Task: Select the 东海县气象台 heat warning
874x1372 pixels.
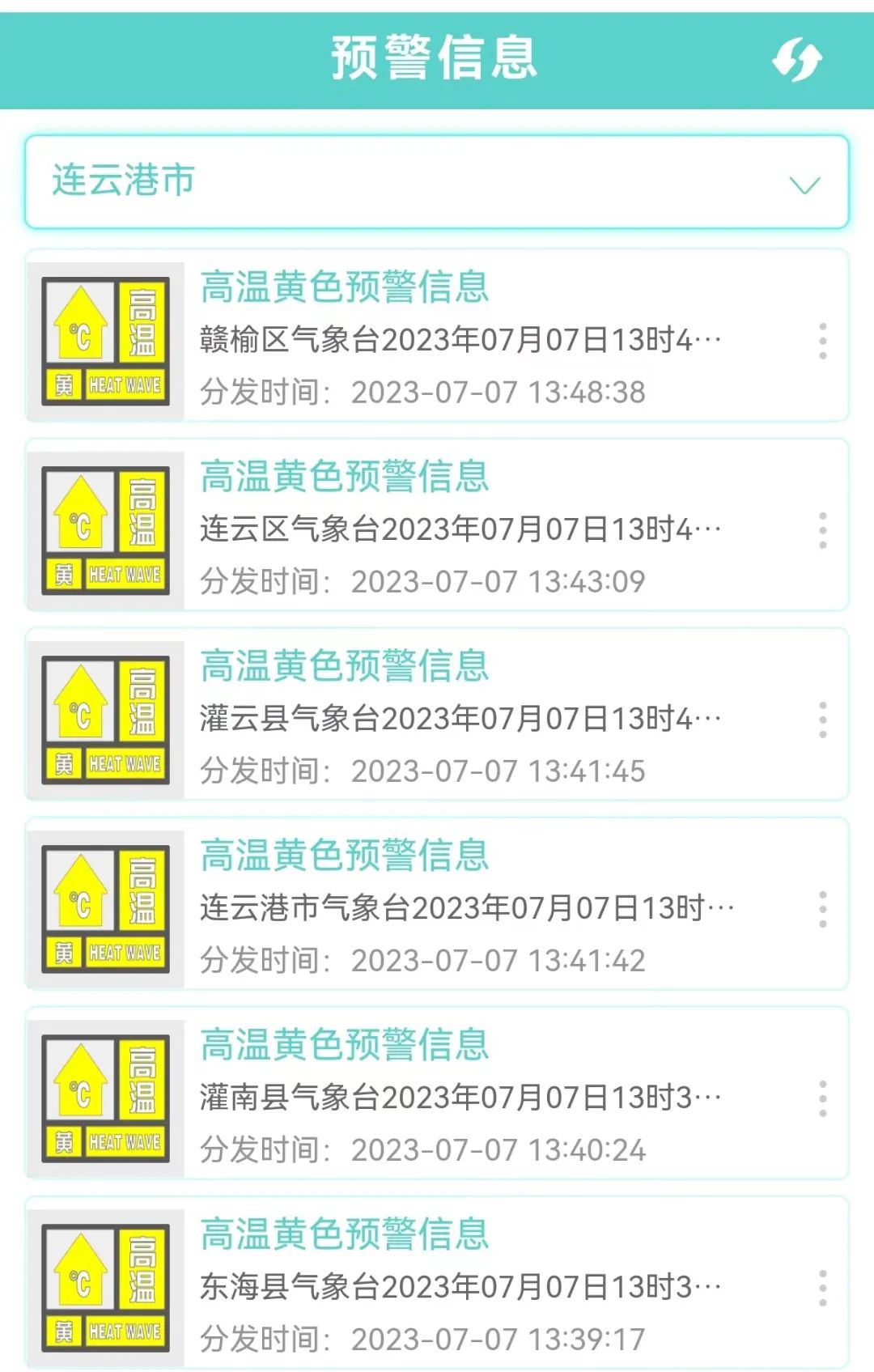Action: tap(461, 1285)
